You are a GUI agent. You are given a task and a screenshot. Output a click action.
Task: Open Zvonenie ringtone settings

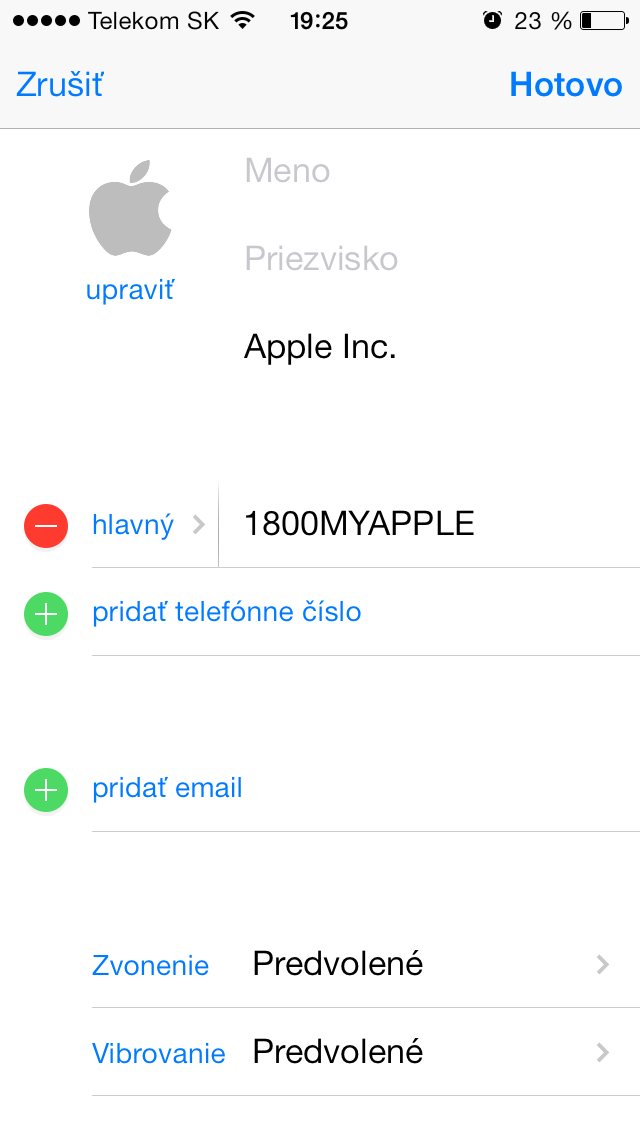tap(350, 964)
